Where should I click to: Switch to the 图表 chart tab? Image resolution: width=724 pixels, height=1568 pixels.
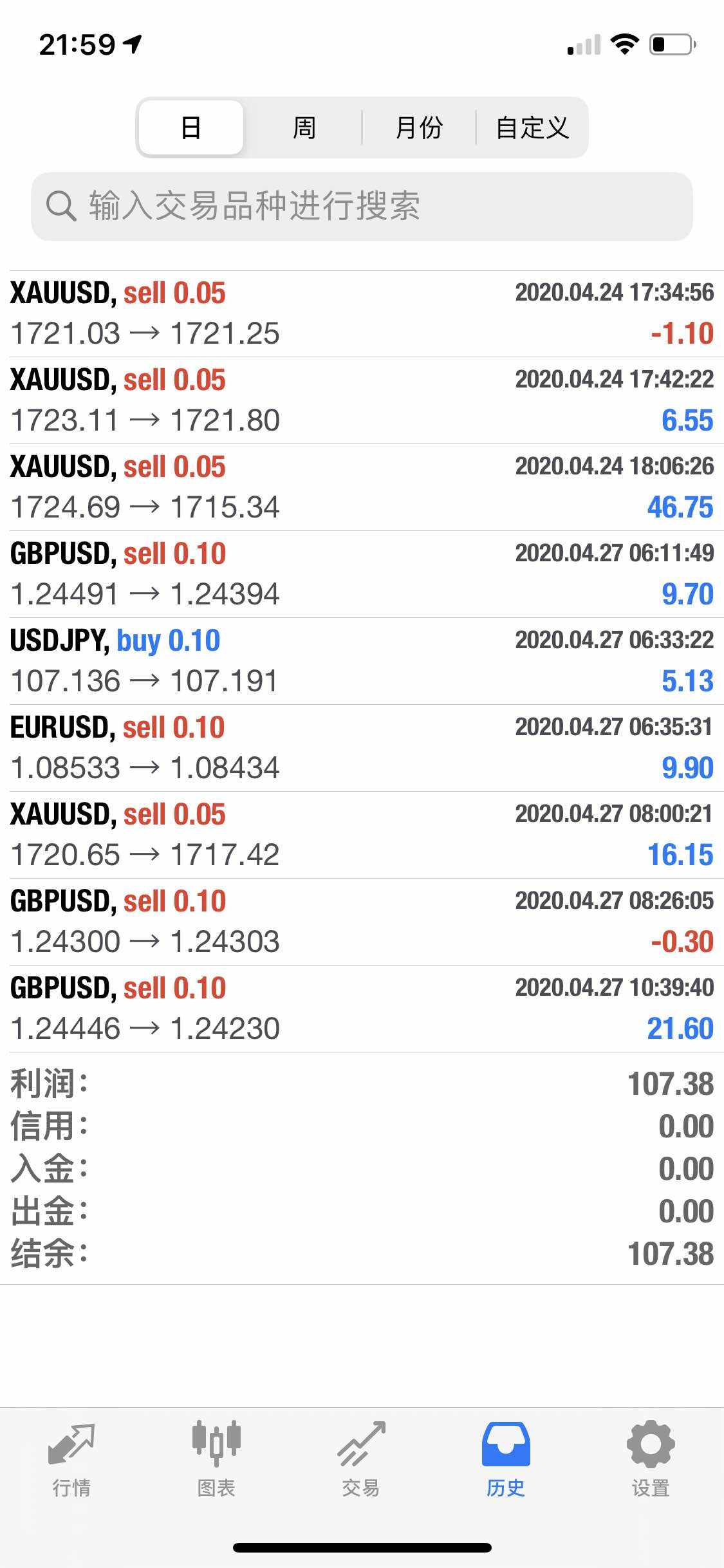pyautogui.click(x=216, y=1459)
